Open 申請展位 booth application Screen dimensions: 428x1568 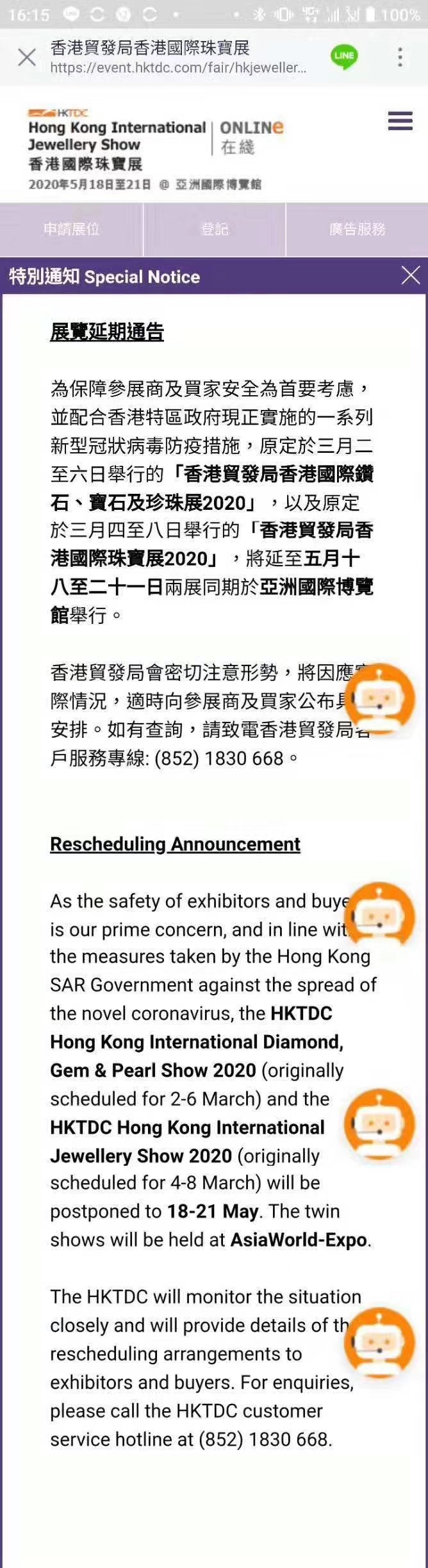(x=71, y=229)
